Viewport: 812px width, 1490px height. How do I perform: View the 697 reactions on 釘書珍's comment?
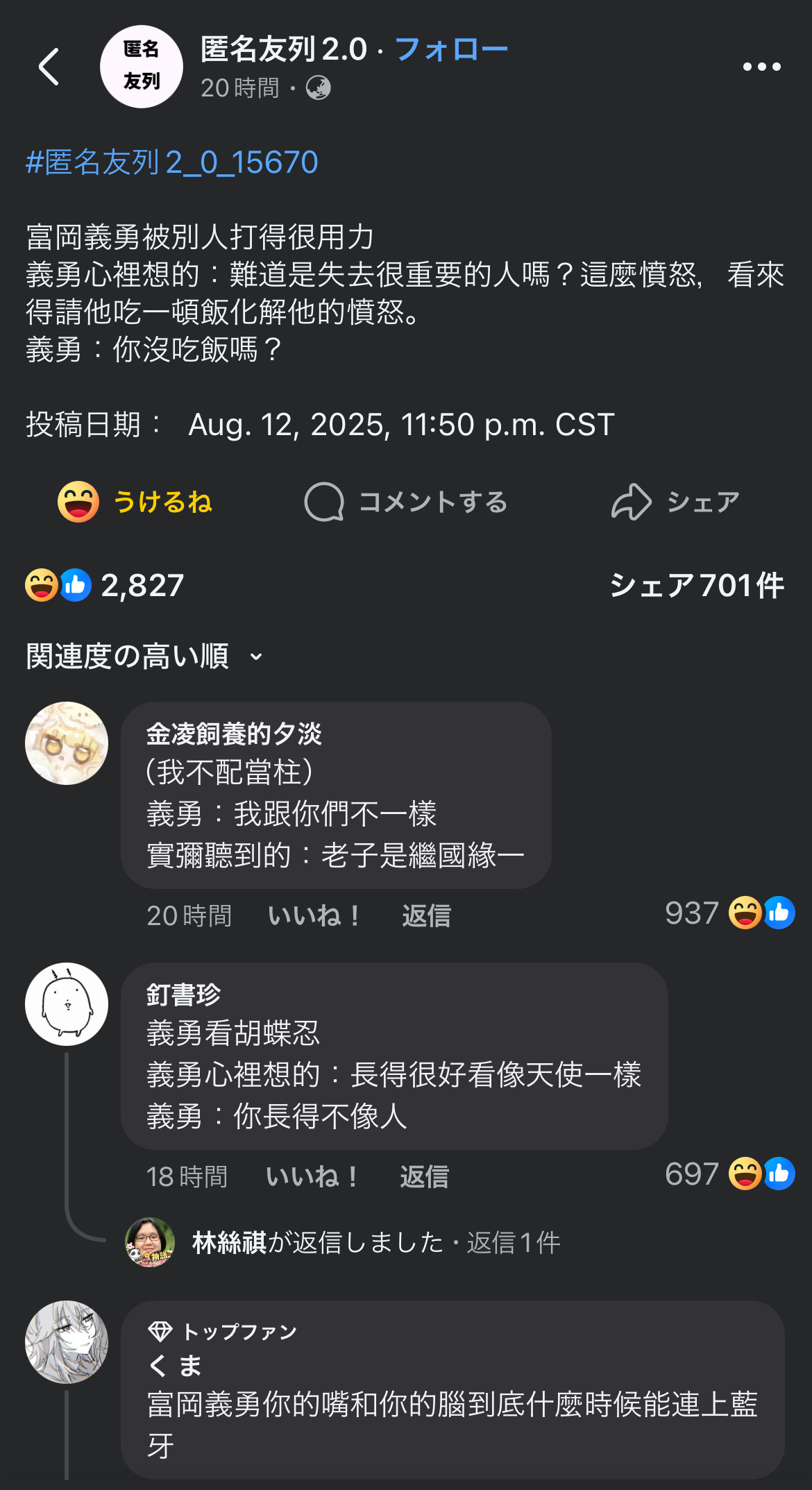coord(729,1174)
